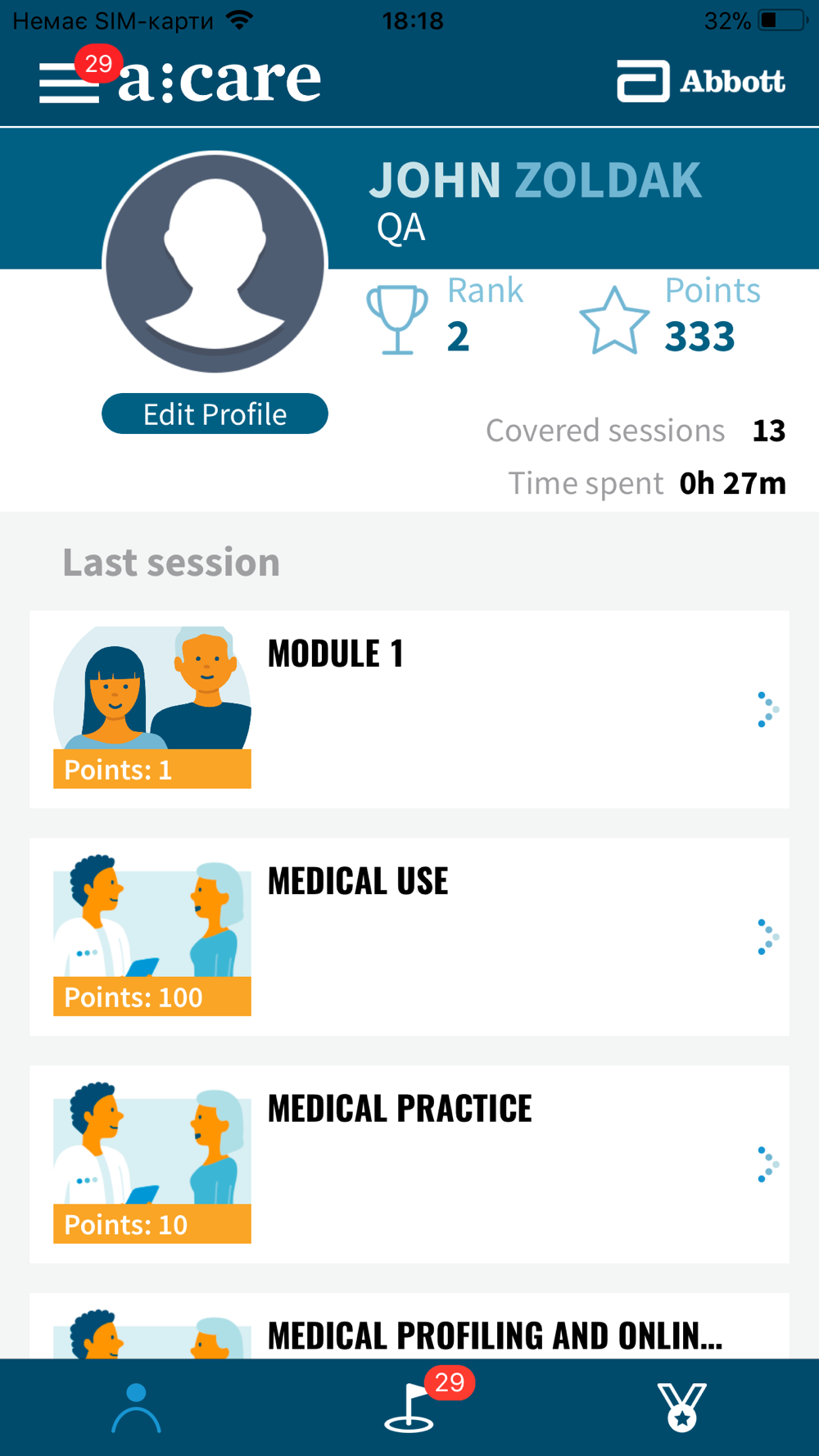Open the Medical Use session card
819x1456 pixels.
pyautogui.click(x=409, y=937)
